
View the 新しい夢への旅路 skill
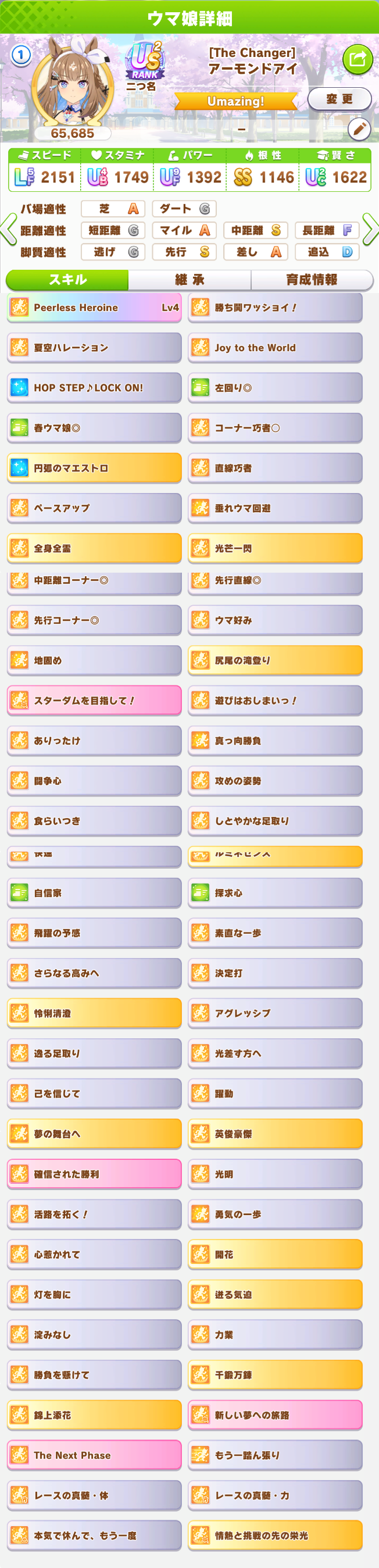pyautogui.click(x=275, y=1415)
